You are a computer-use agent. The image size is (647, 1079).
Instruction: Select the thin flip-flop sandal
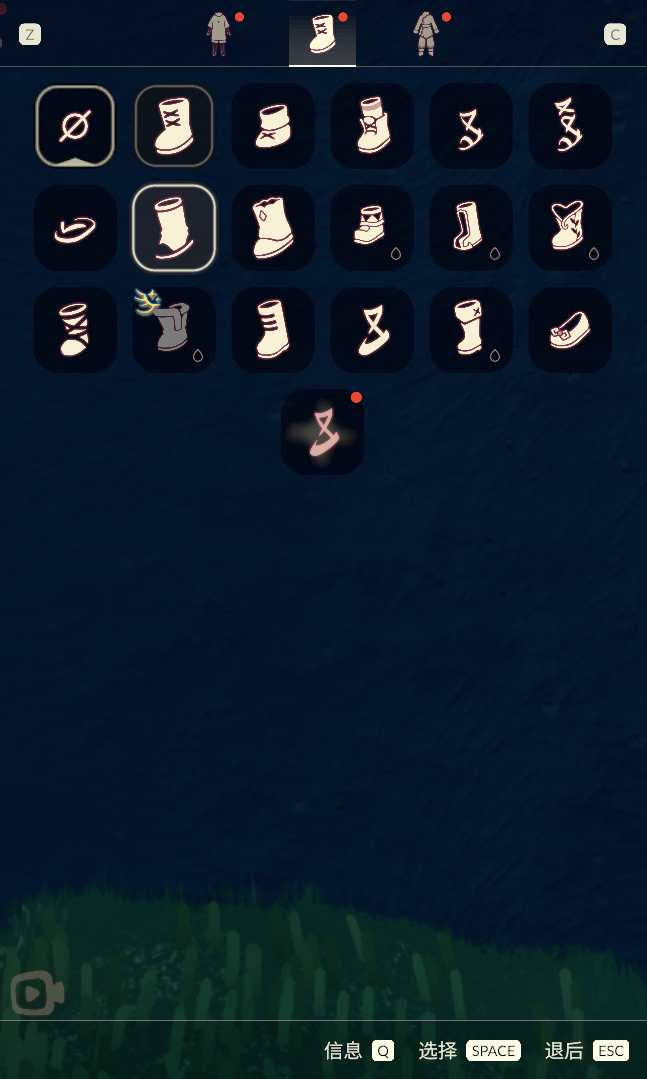(75, 228)
